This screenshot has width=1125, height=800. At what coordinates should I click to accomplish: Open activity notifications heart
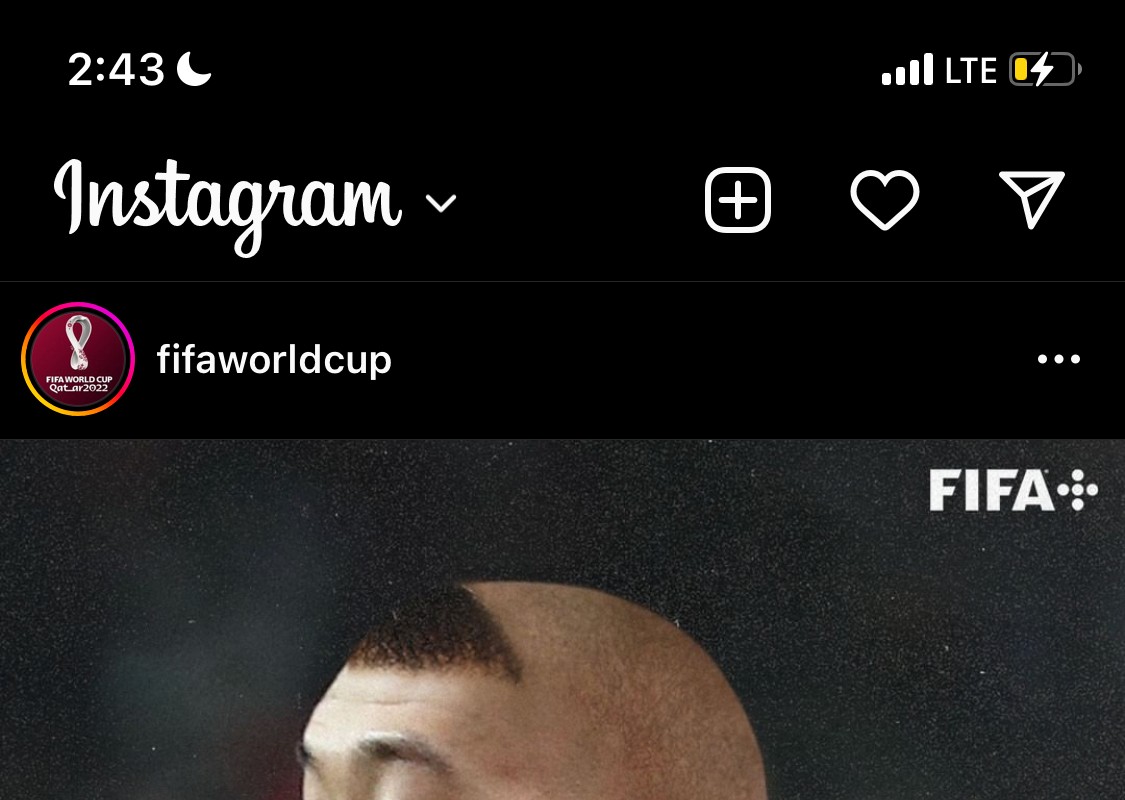[x=884, y=200]
